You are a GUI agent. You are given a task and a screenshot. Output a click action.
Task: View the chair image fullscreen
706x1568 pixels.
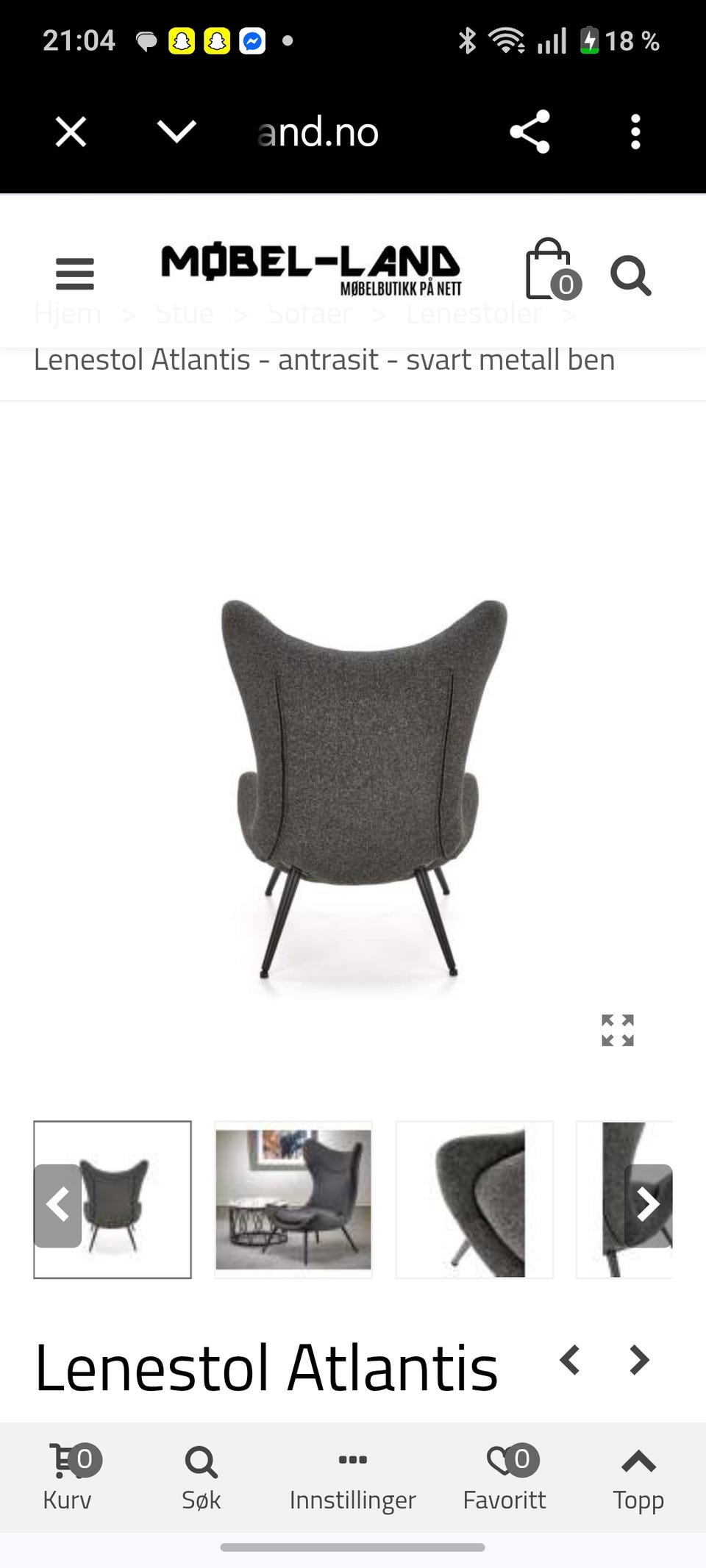(x=618, y=1031)
